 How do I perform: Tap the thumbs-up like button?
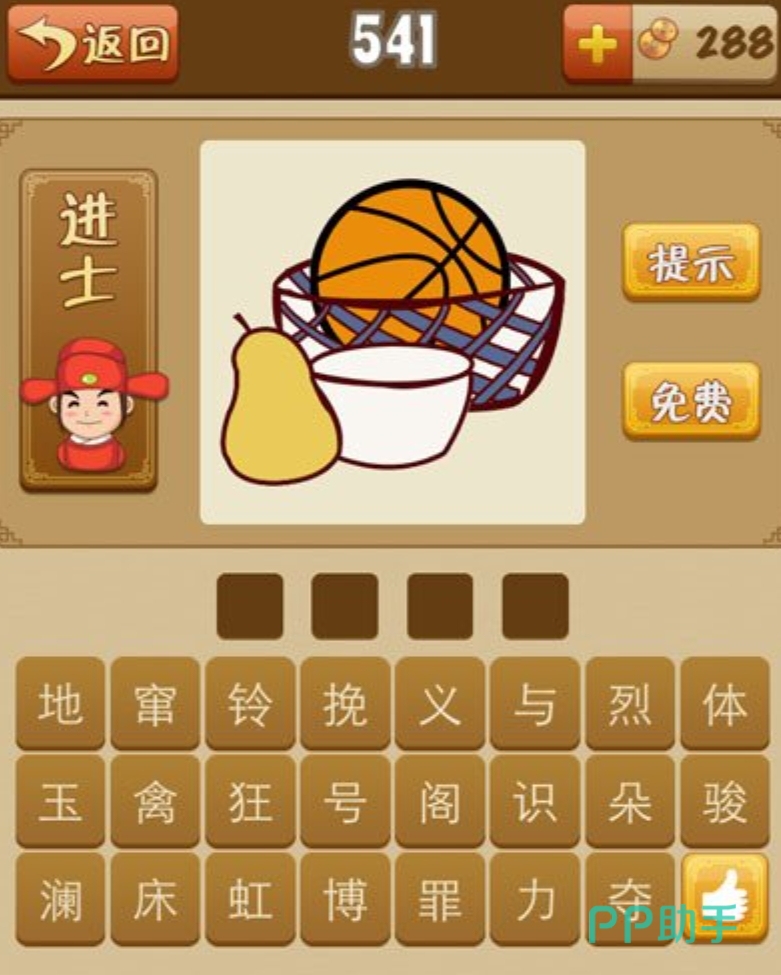pyautogui.click(x=724, y=896)
